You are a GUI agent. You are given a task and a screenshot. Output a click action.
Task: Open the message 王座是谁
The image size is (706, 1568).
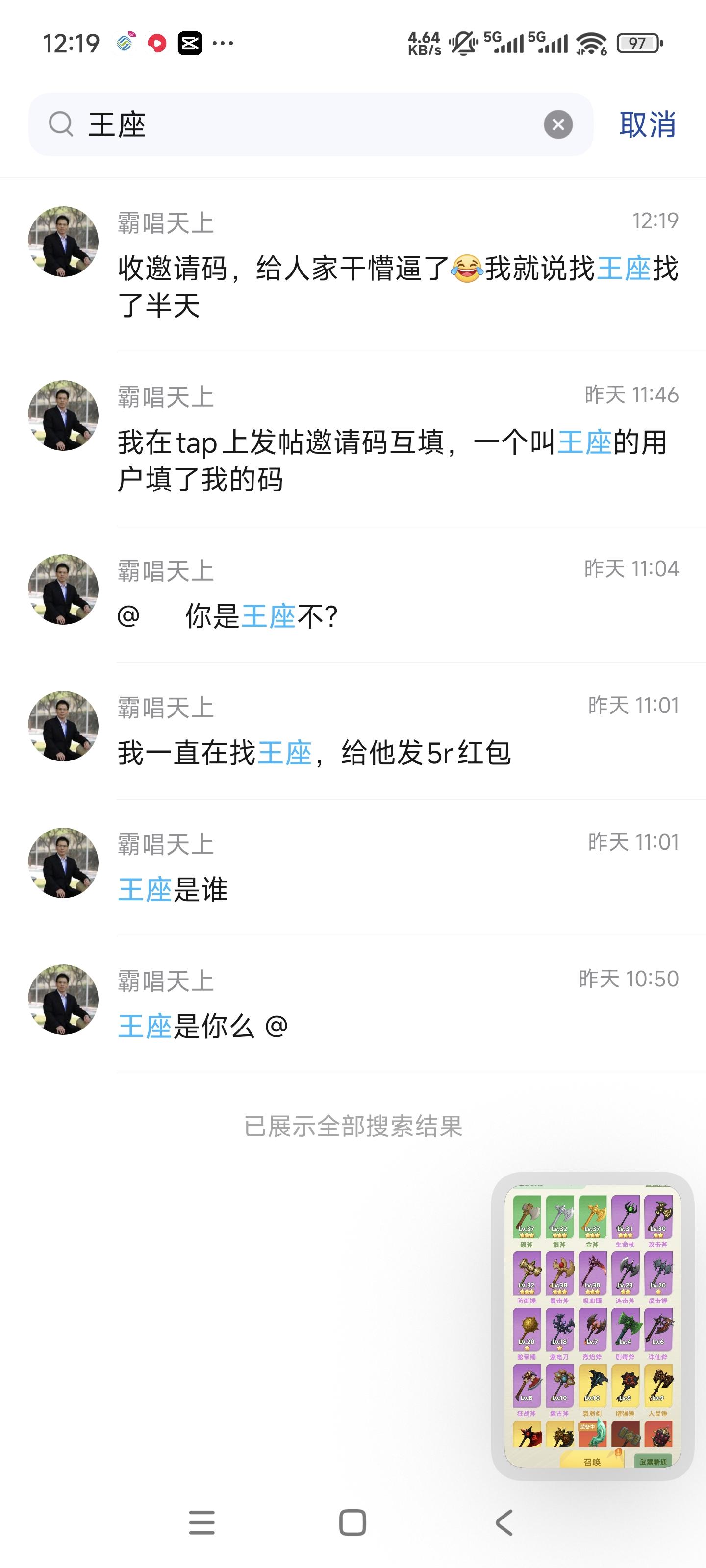click(x=397, y=889)
